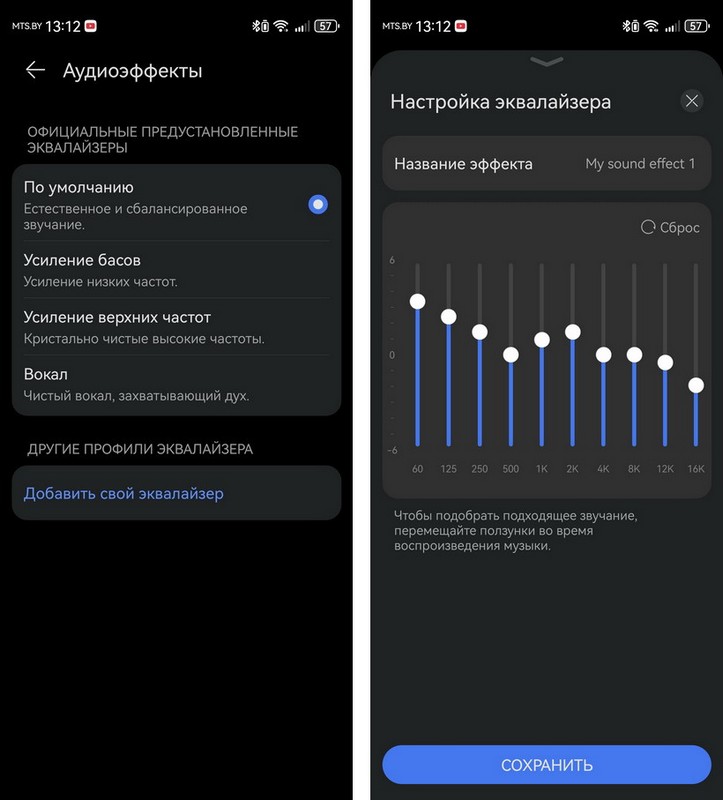The height and width of the screenshot is (800, 723).
Task: Tap the 250 Hz band slider
Action: [x=480, y=332]
